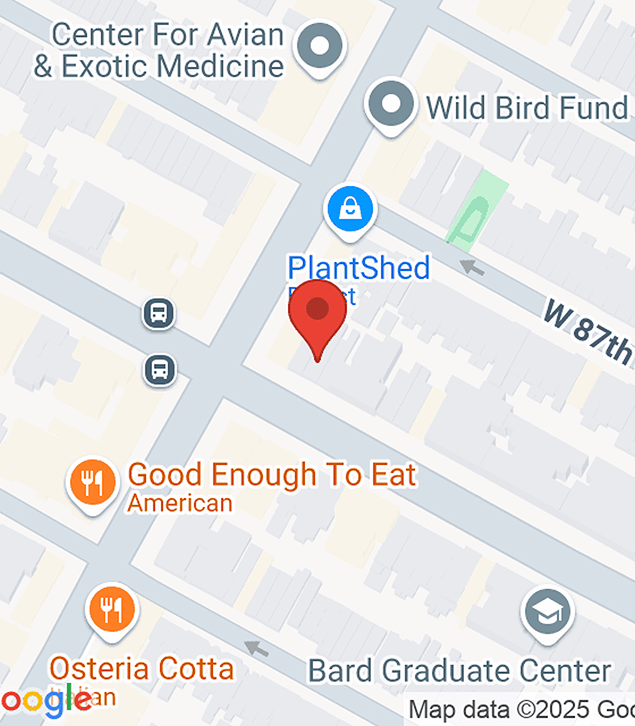Select the Osteria Cotta restaurant marker
Viewport: 635px width, 726px height.
pos(112,608)
